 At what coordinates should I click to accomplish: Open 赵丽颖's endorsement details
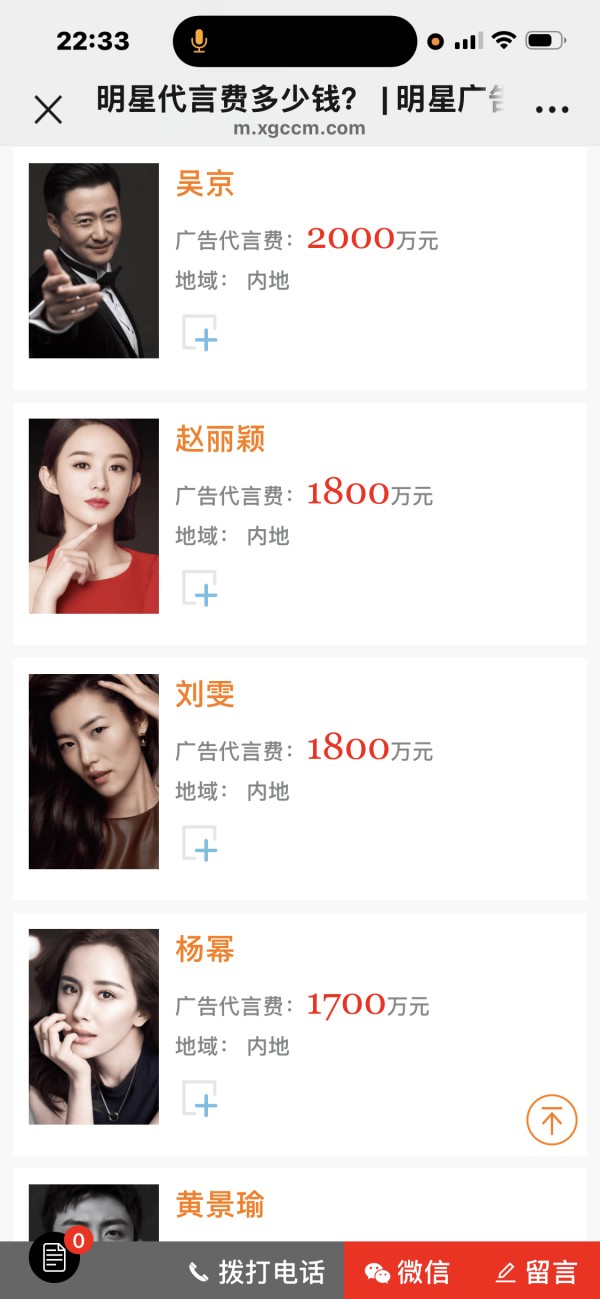pyautogui.click(x=220, y=439)
